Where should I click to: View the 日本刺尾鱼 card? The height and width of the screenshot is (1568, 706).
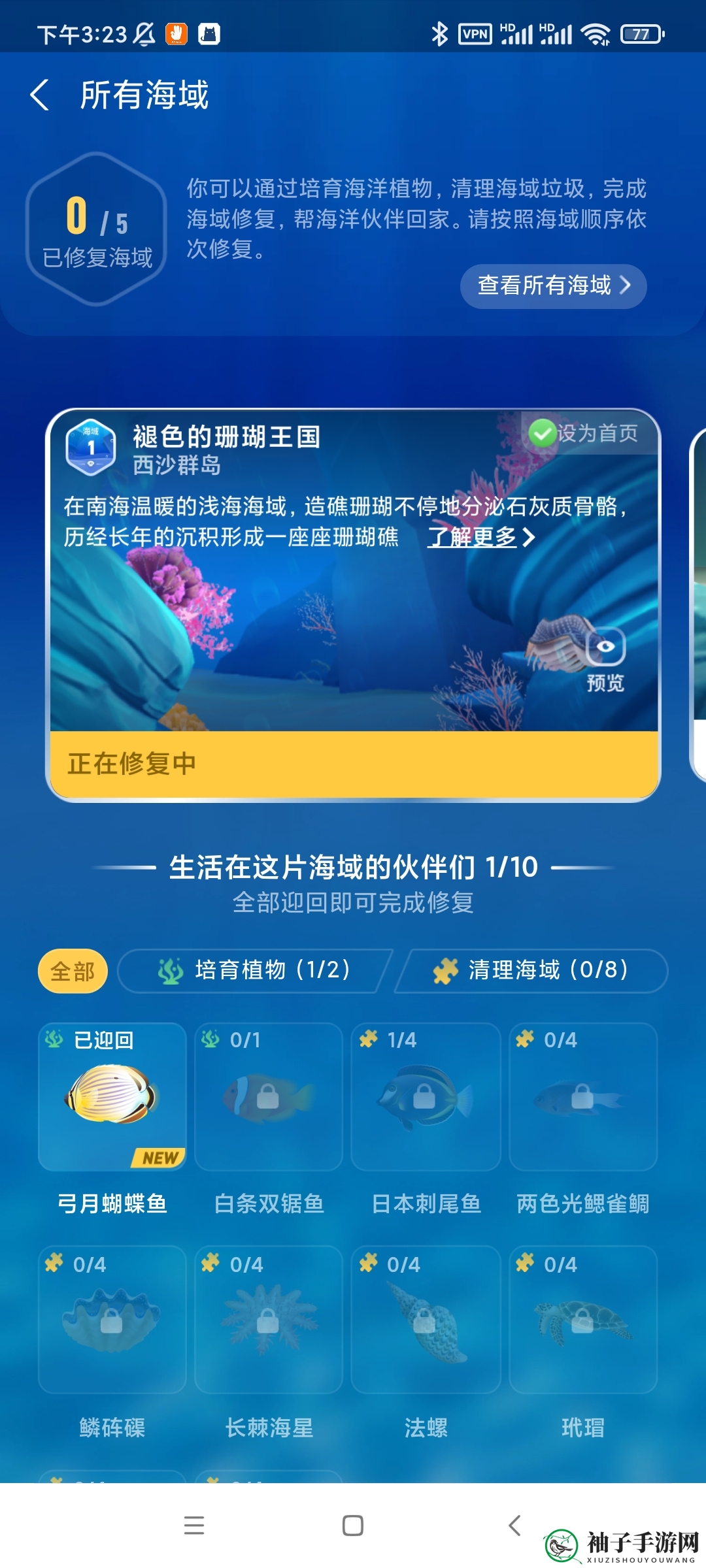(x=426, y=1097)
